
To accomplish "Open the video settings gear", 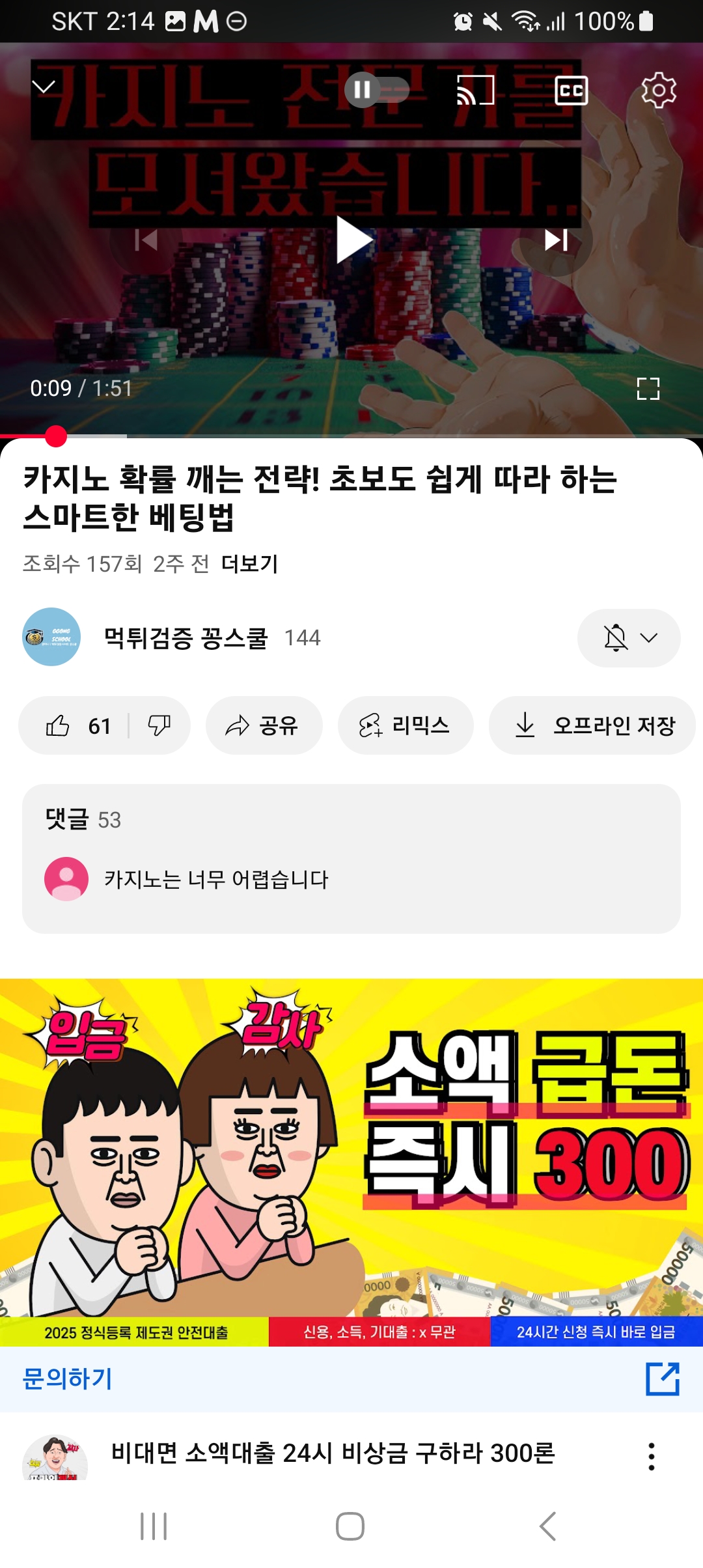I will [659, 91].
